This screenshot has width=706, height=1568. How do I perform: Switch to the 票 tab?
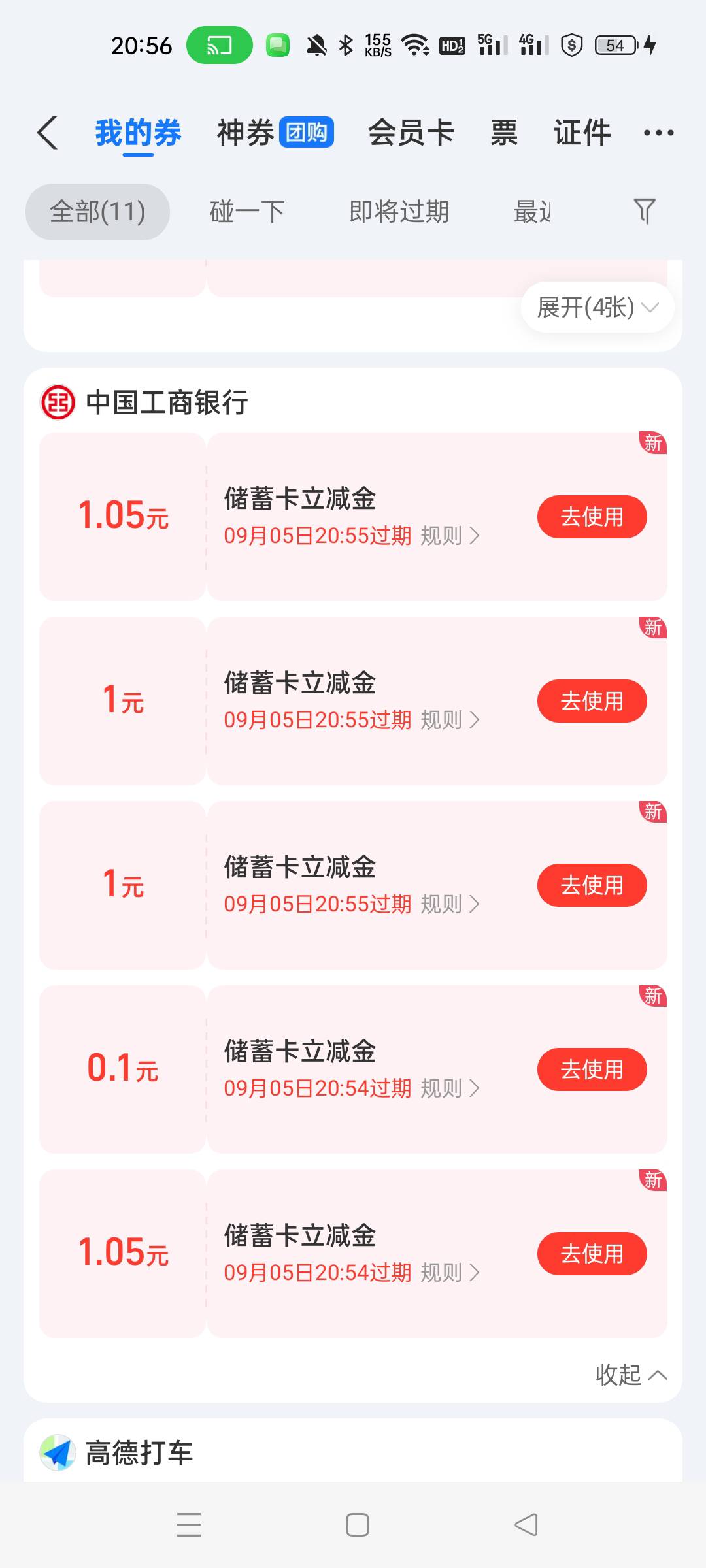[504, 133]
